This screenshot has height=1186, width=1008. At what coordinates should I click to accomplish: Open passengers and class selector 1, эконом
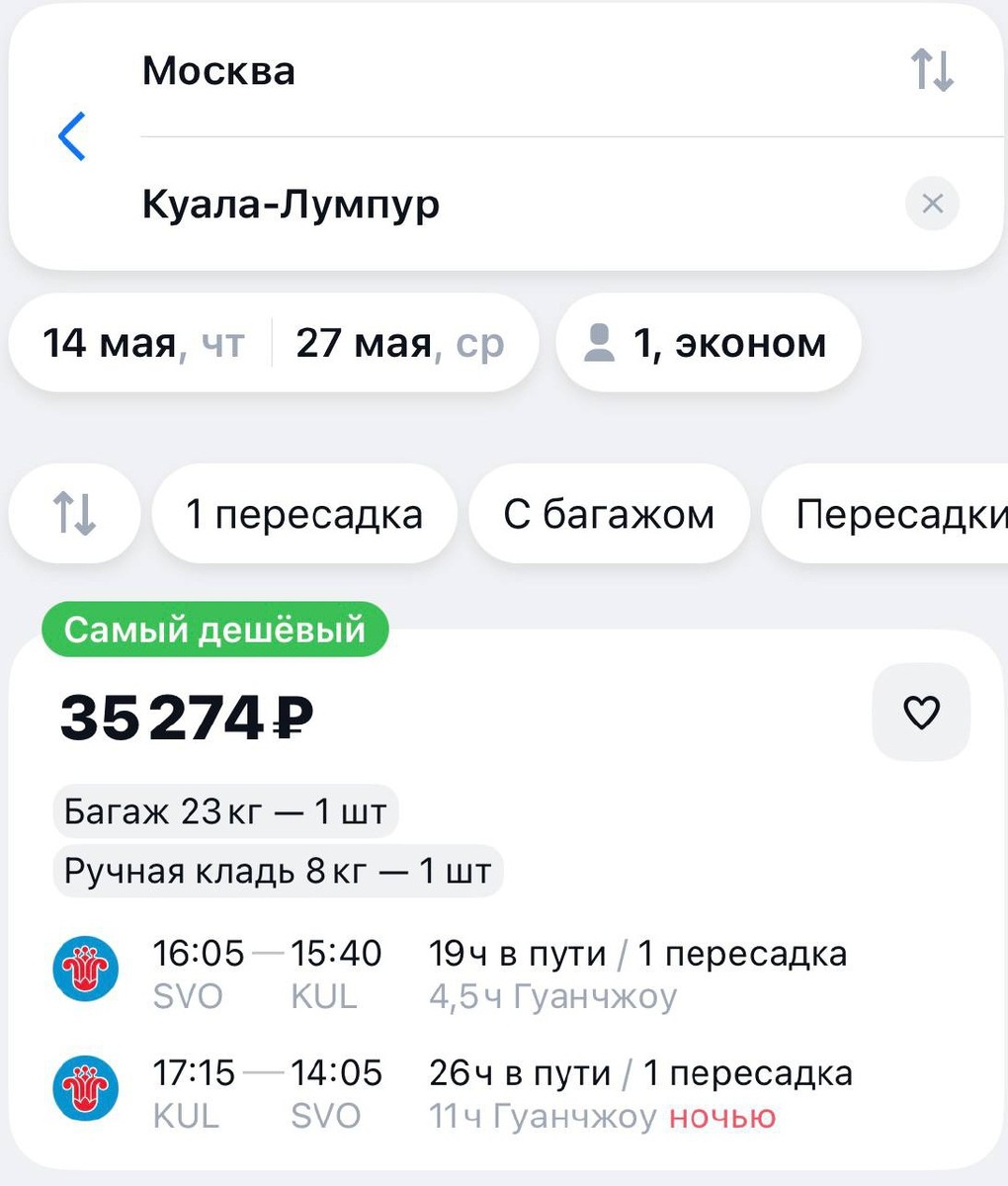tap(708, 343)
